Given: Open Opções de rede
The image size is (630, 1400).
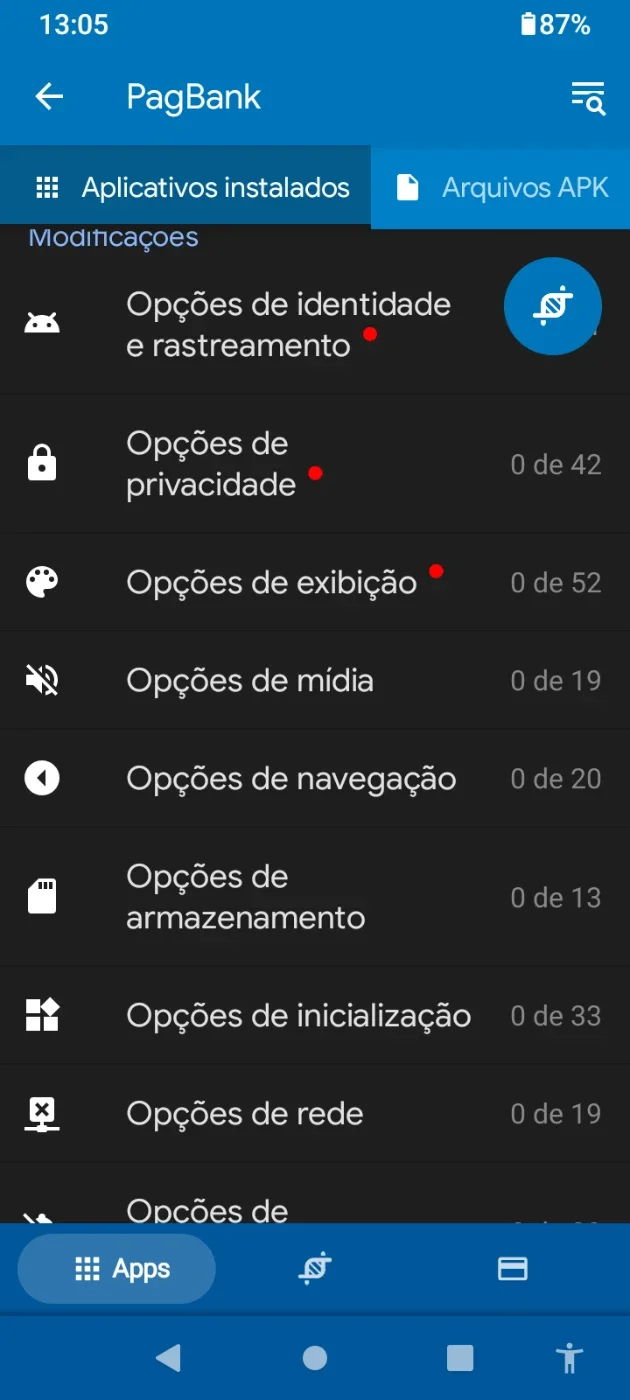Looking at the screenshot, I should [x=315, y=1114].
